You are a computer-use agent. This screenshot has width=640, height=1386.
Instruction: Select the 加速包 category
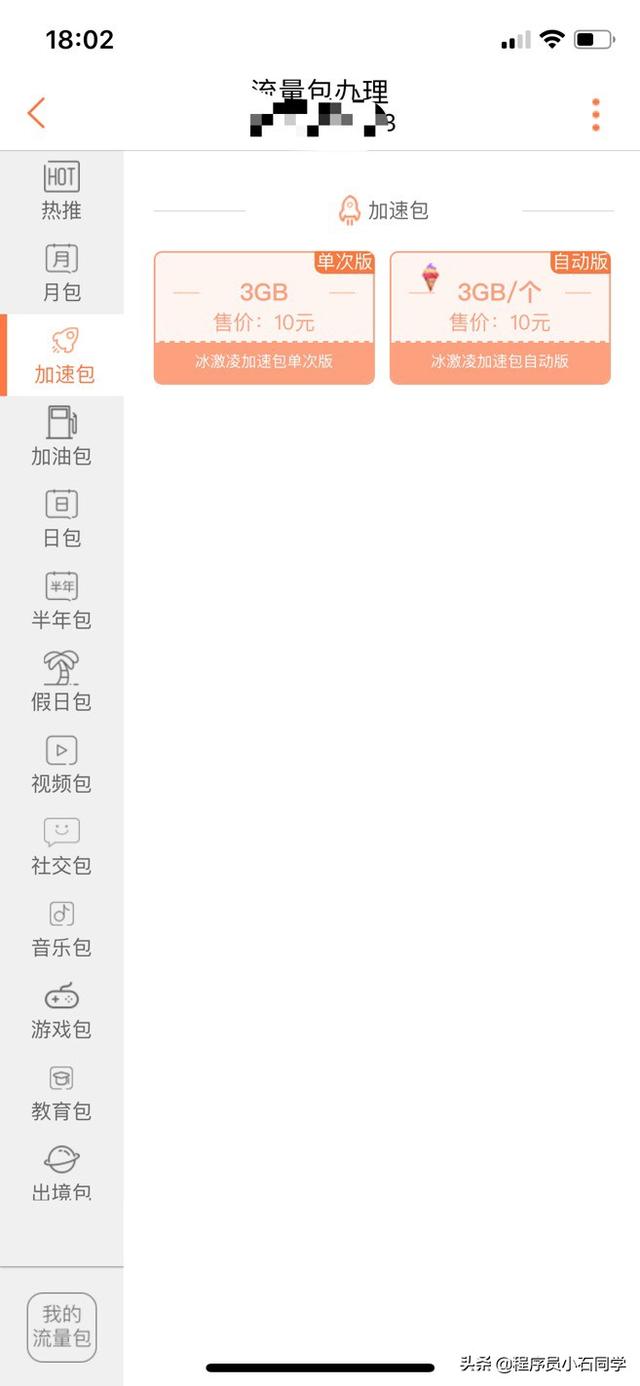63,356
